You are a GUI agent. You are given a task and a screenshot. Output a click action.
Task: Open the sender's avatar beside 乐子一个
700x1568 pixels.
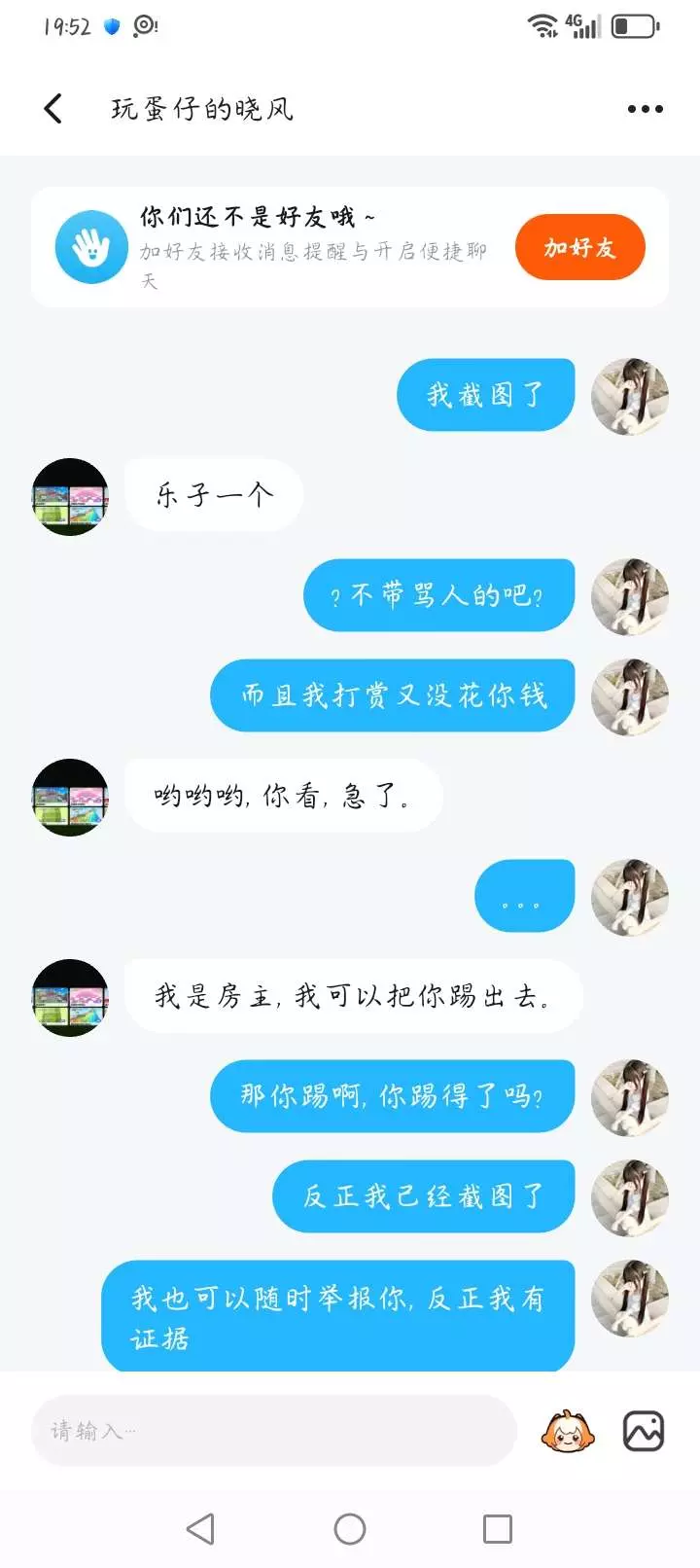[70, 497]
